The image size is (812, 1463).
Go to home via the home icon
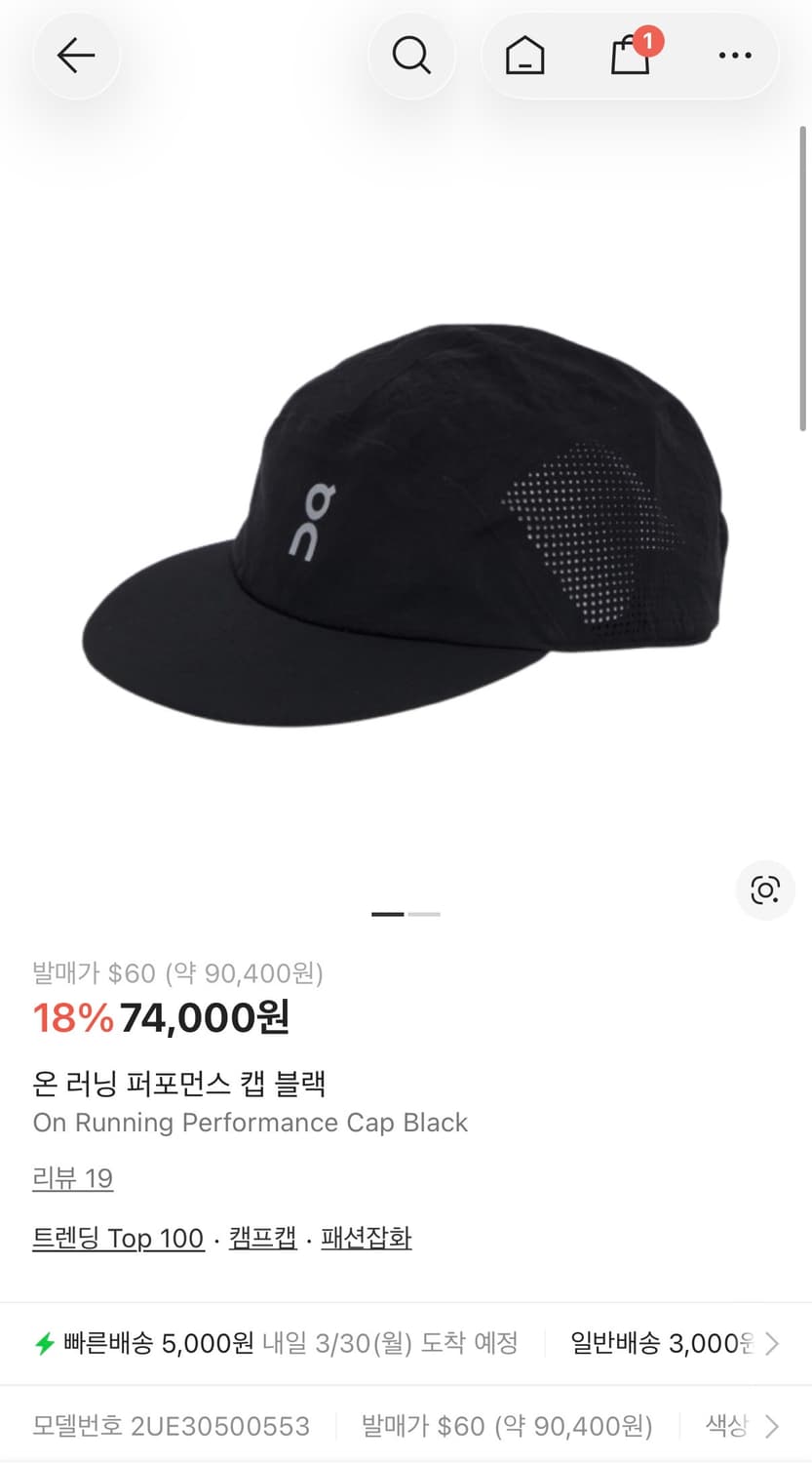coord(523,56)
